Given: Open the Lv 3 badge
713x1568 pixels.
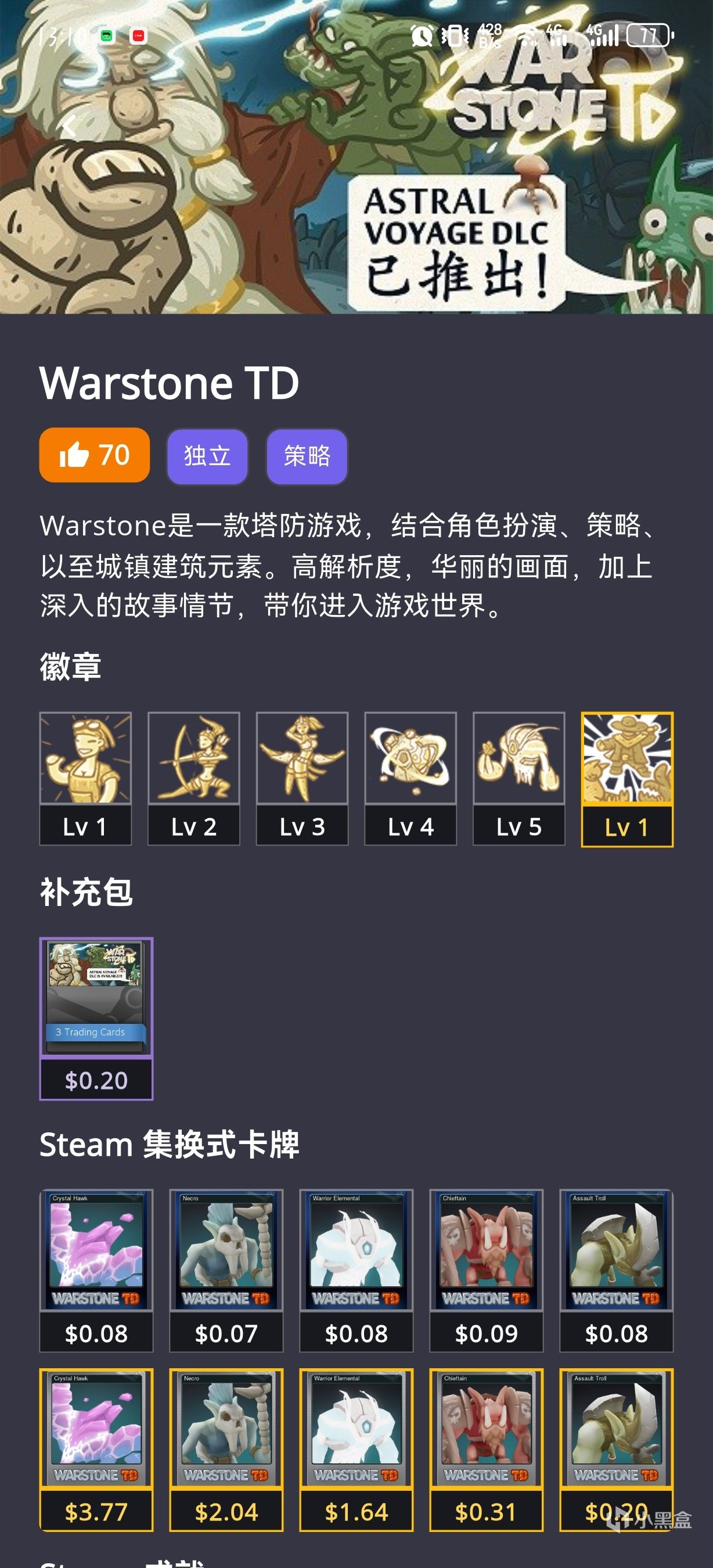Looking at the screenshot, I should (302, 777).
